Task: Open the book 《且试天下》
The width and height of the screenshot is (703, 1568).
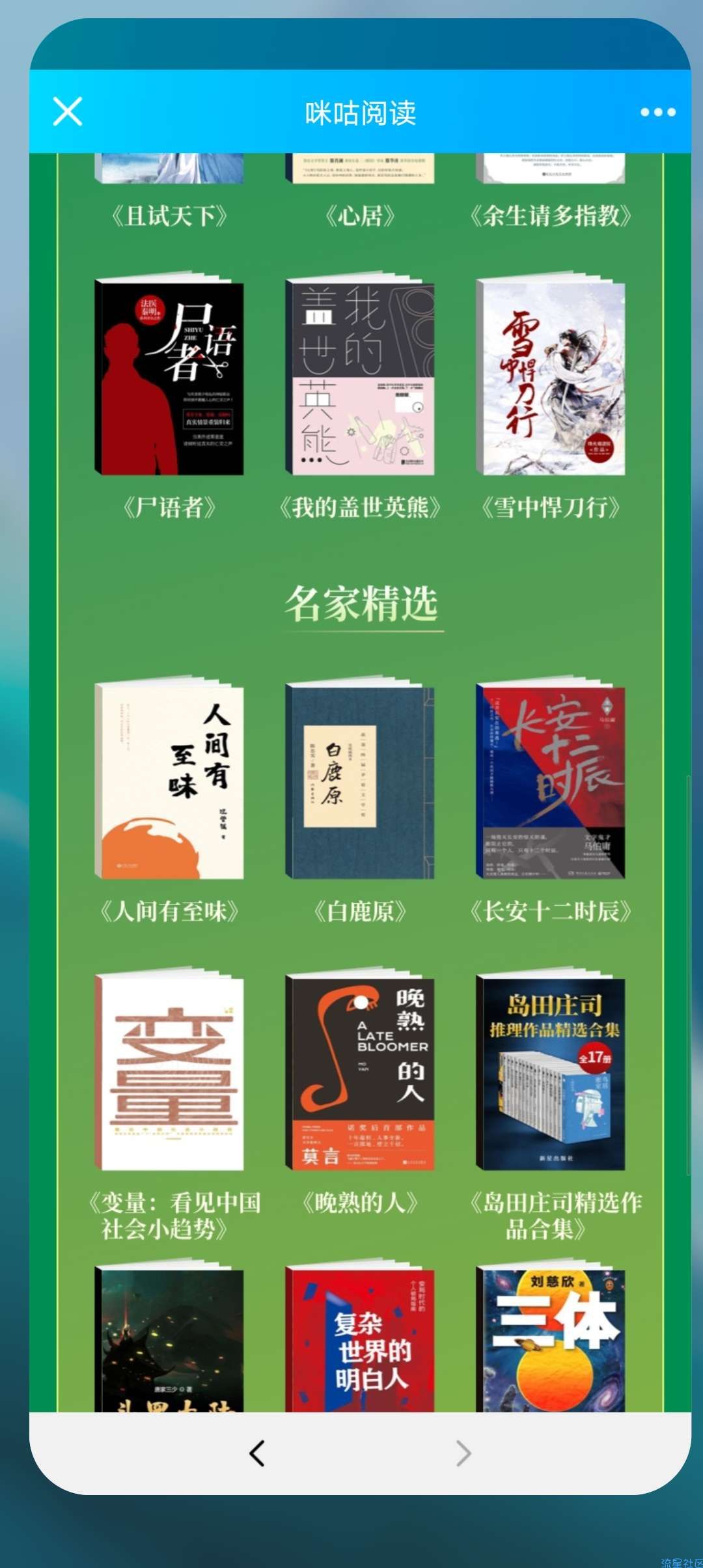Action: 169,215
